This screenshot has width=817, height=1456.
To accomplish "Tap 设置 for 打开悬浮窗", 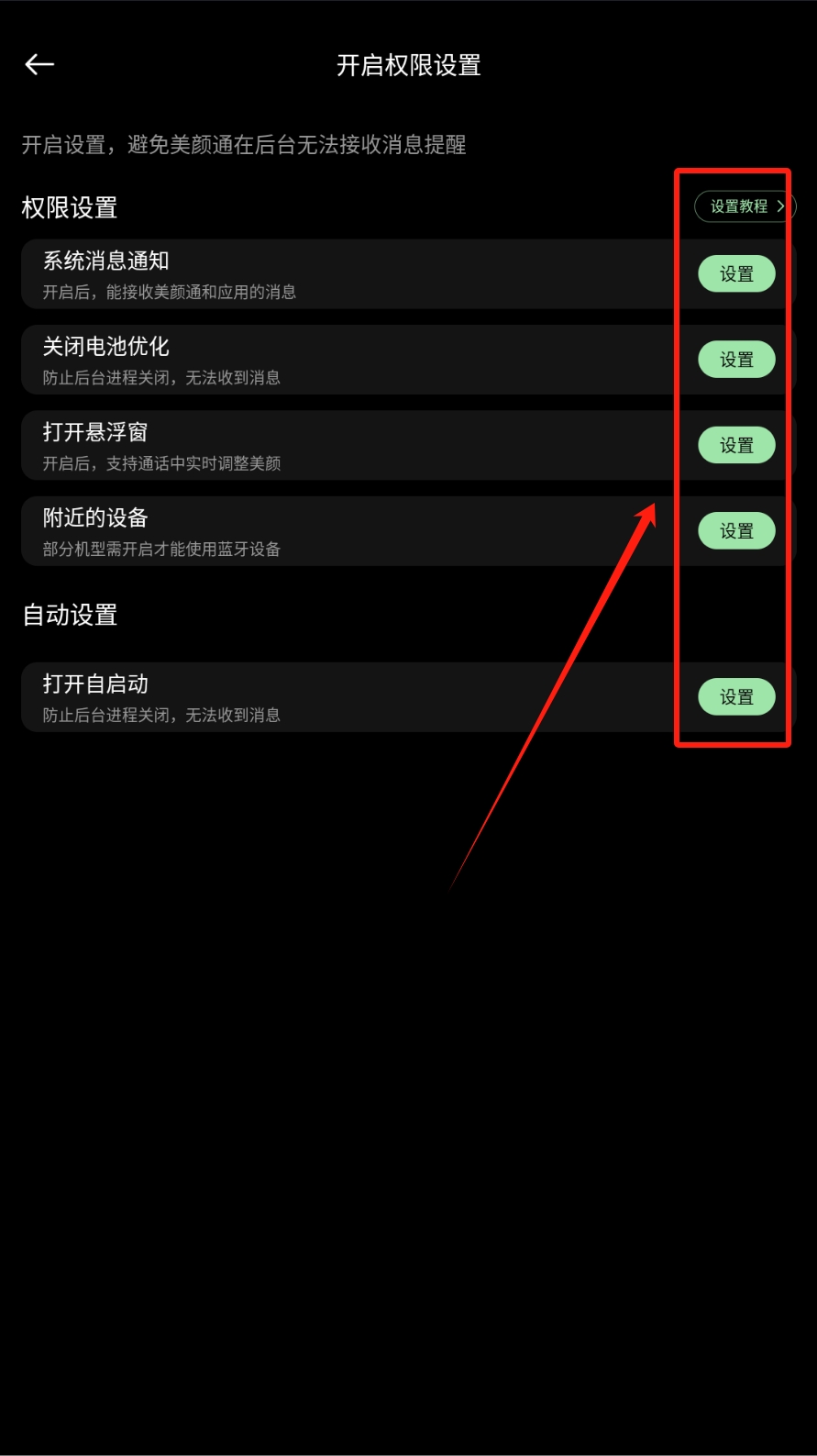I will point(736,446).
